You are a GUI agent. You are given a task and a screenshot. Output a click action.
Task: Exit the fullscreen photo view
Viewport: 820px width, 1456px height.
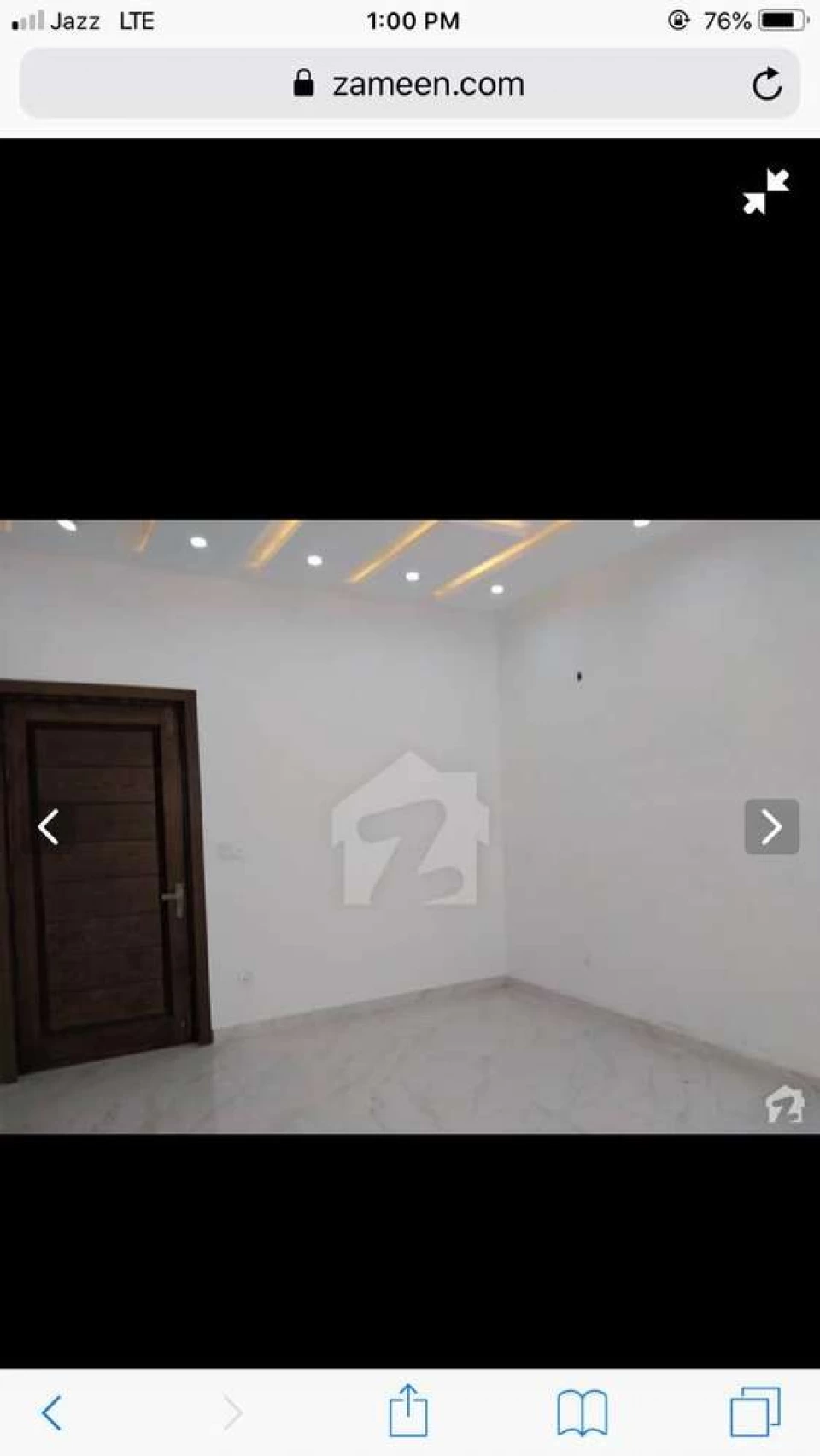pyautogui.click(x=766, y=191)
